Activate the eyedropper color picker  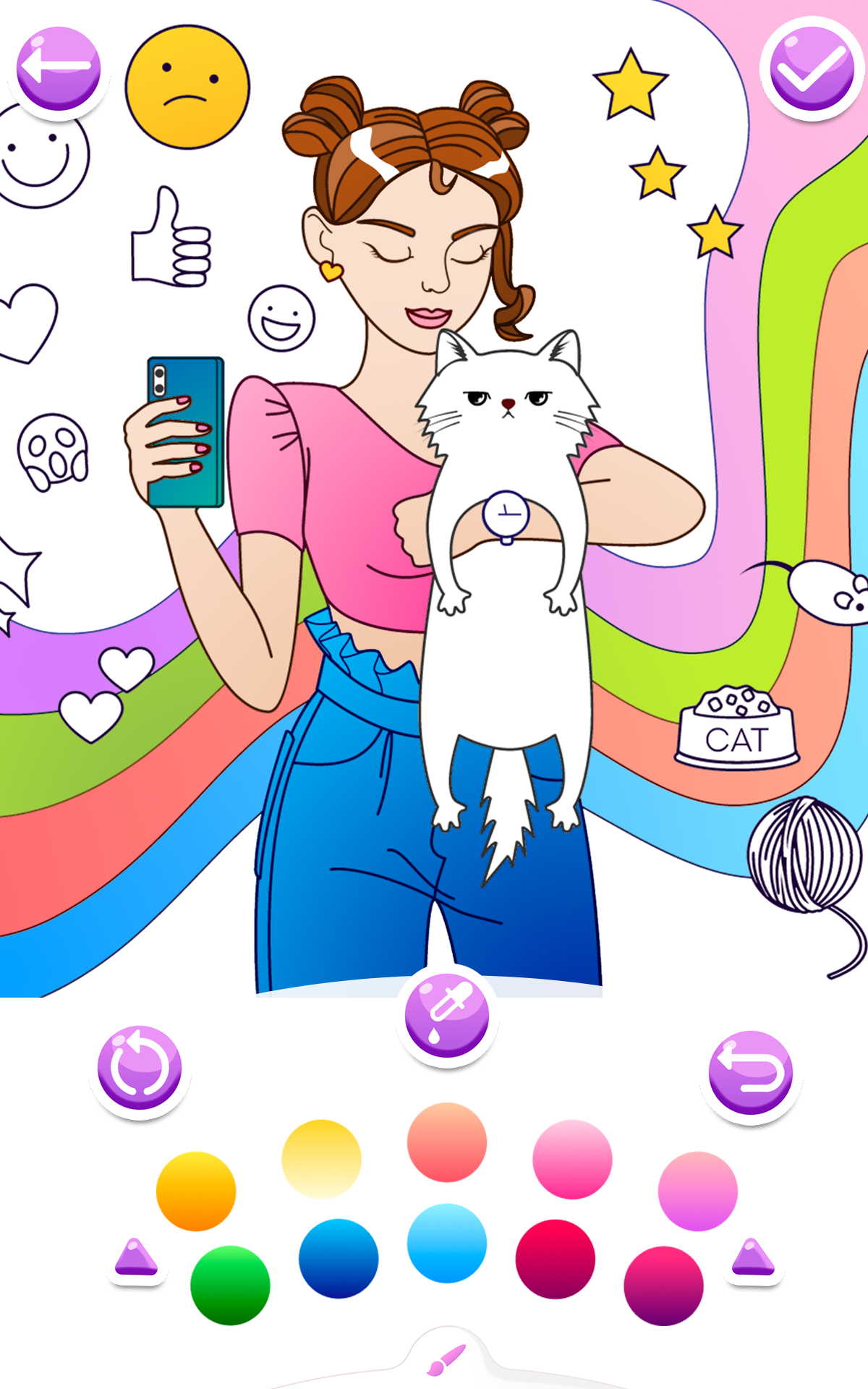click(447, 1016)
